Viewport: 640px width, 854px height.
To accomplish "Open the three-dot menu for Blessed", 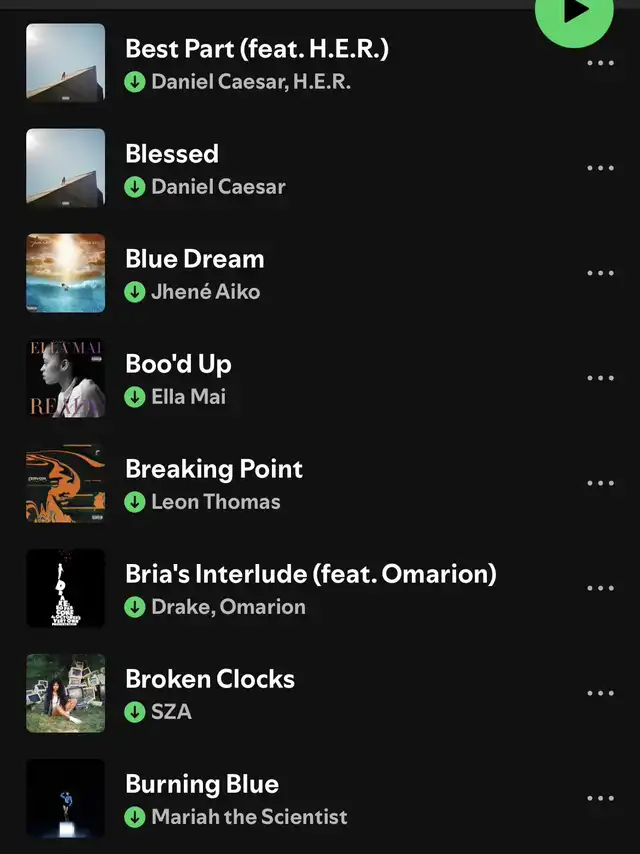I will [x=600, y=168].
